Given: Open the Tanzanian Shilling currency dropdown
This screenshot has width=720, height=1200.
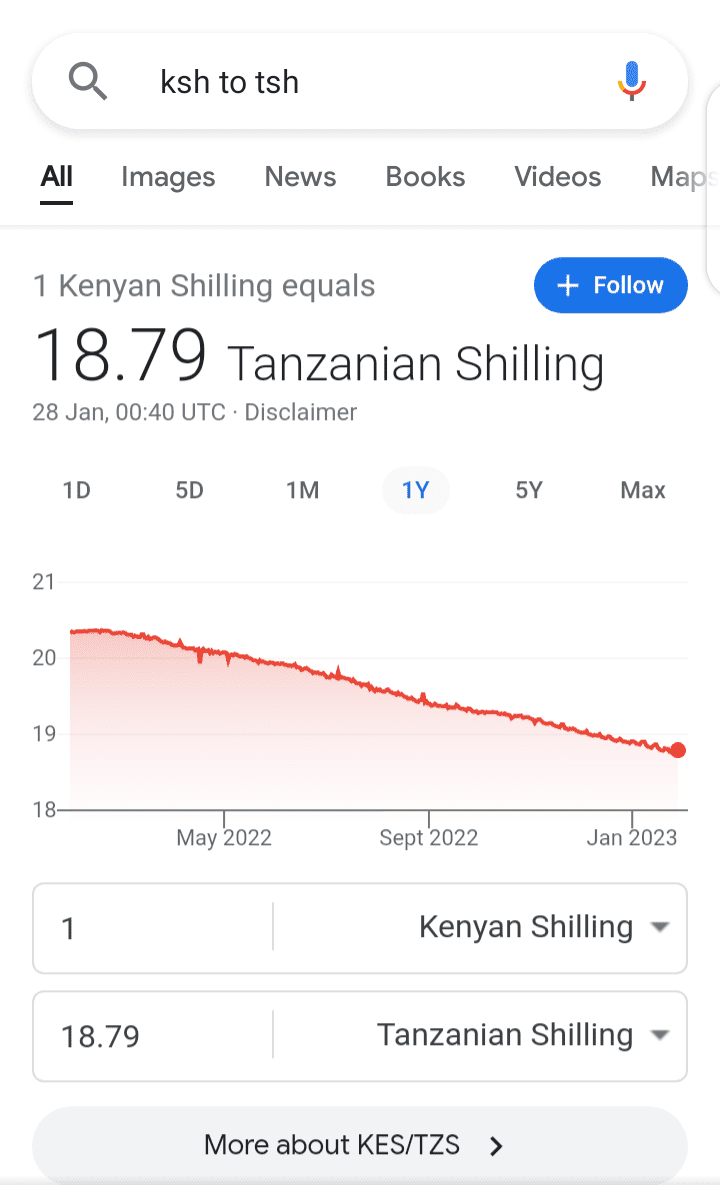Looking at the screenshot, I should (520, 1036).
